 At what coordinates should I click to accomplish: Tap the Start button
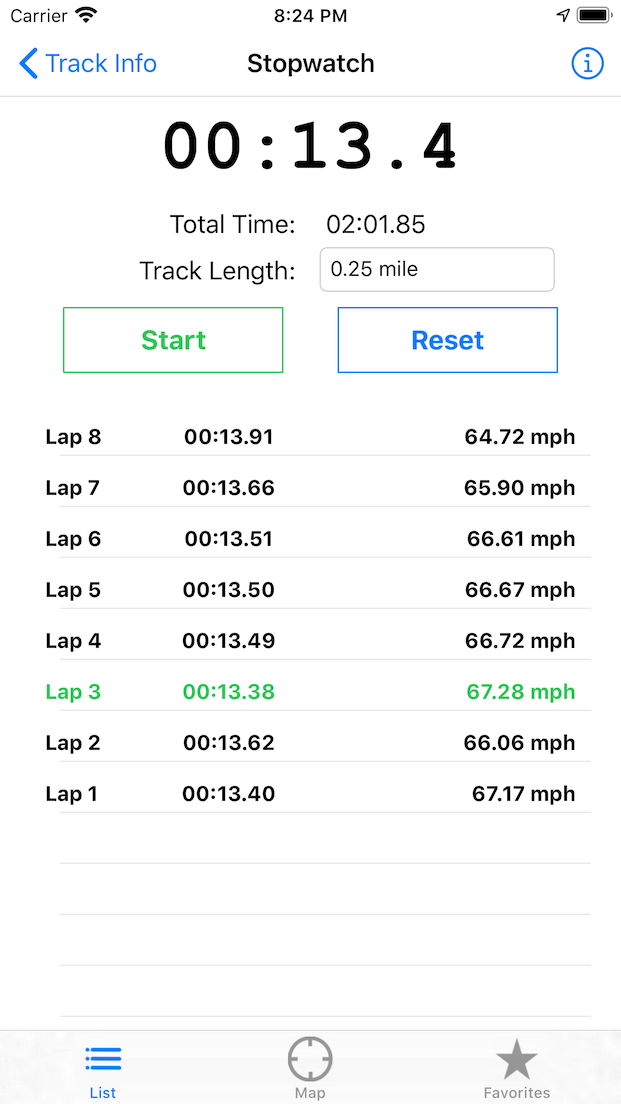tap(173, 340)
